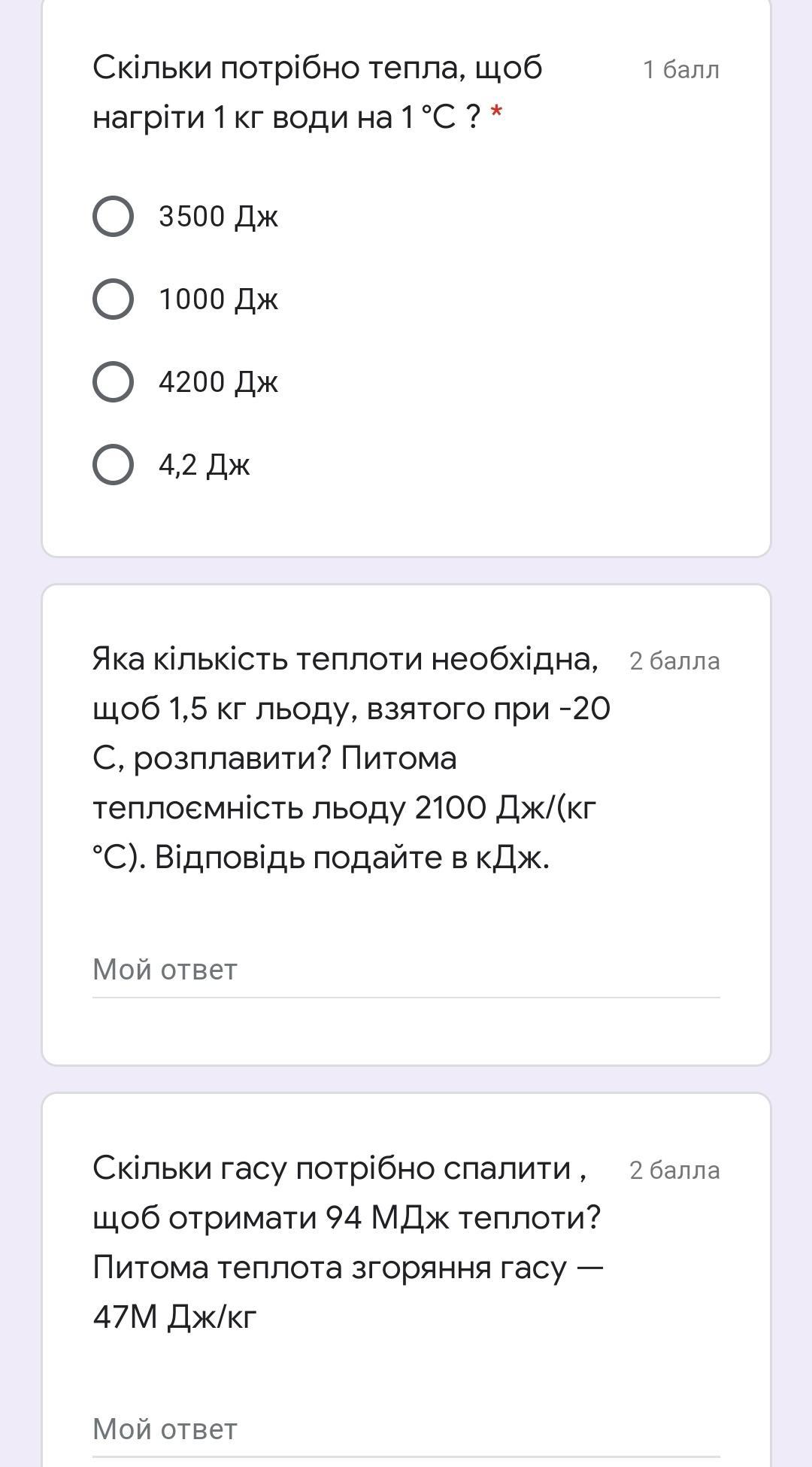Focus the answer field for the kerosene question
The image size is (812, 1467).
point(405,1429)
